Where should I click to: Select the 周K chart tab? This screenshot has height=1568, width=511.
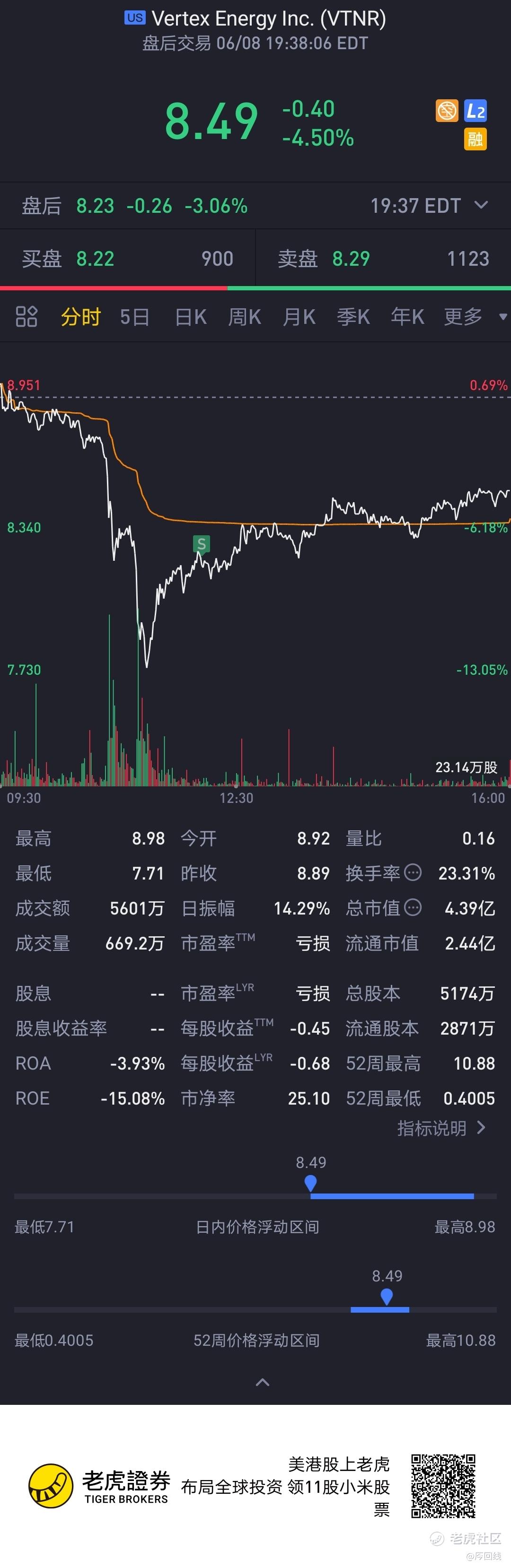point(244,316)
